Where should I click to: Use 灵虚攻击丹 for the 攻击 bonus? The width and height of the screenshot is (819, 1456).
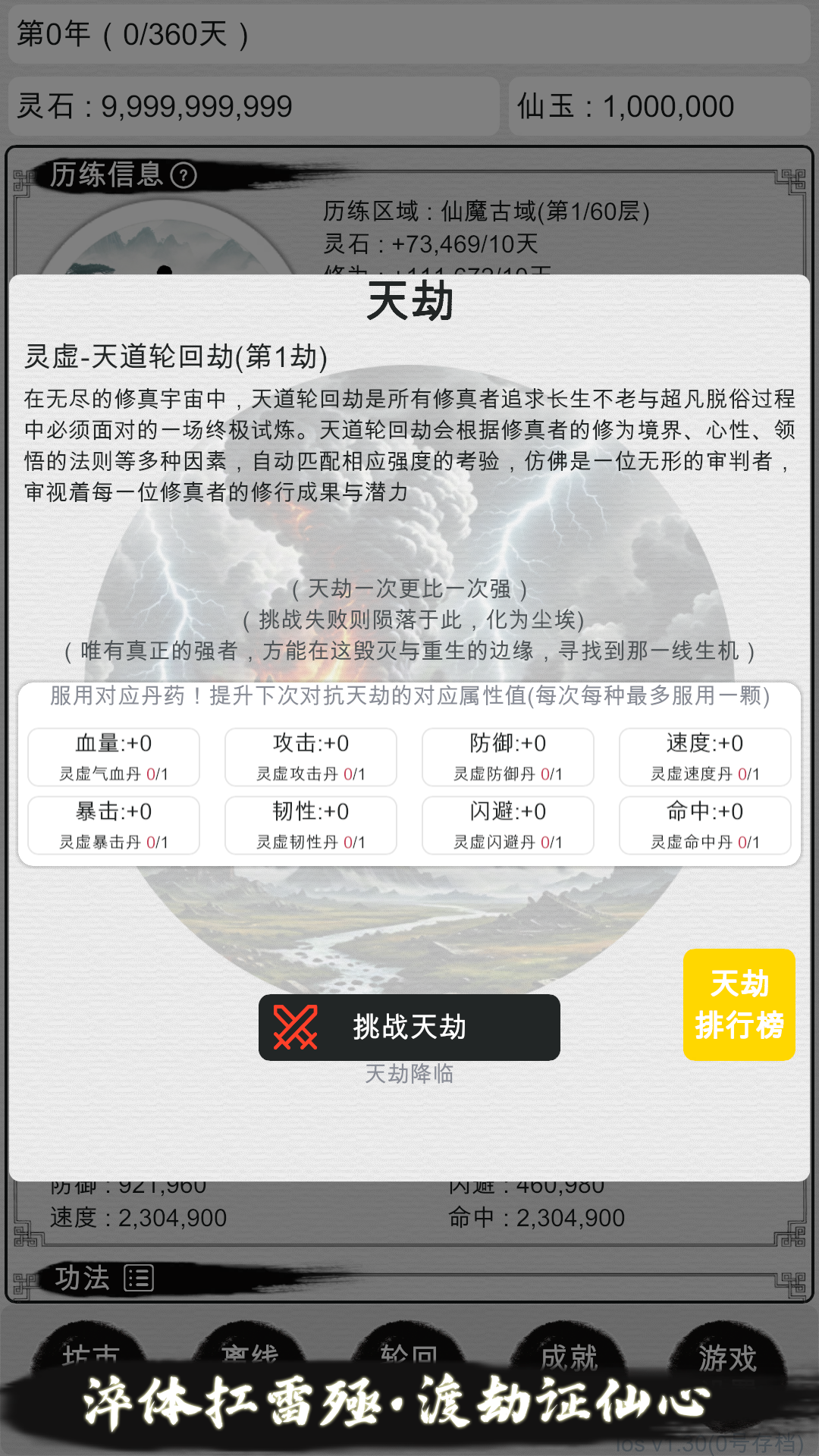[x=311, y=757]
